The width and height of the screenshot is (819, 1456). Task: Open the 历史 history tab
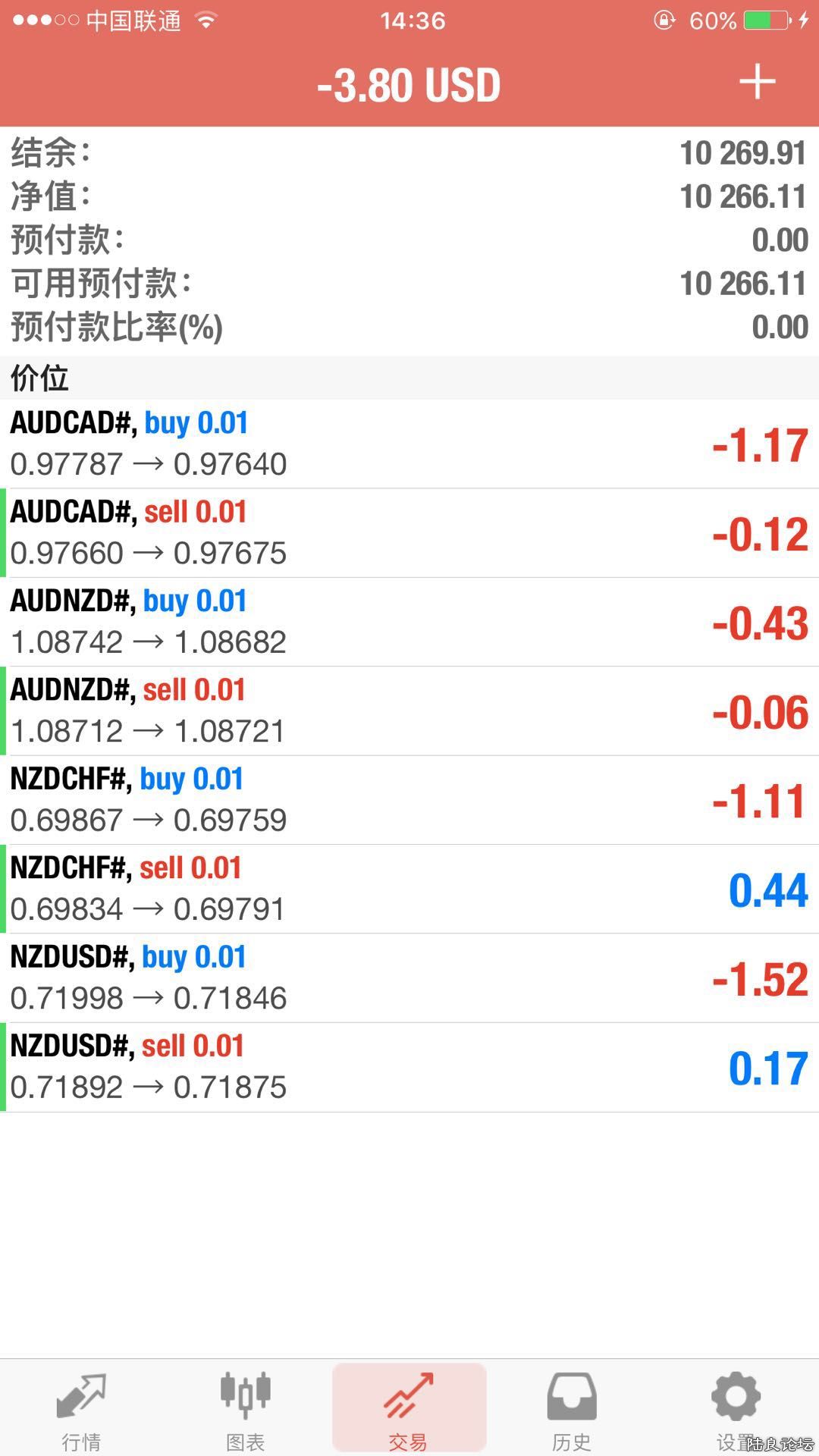[x=572, y=1409]
